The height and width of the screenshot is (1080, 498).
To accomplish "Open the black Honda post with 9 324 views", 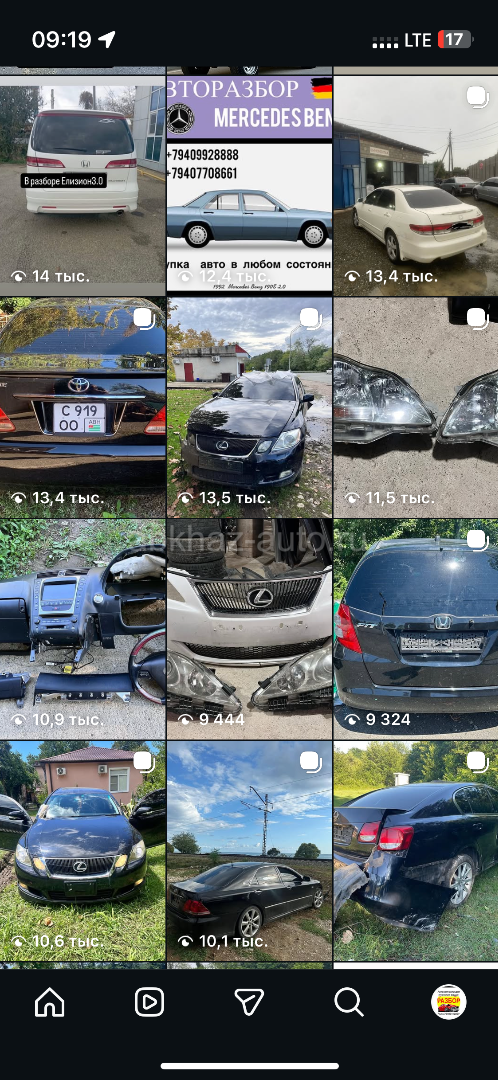I will 416,629.
